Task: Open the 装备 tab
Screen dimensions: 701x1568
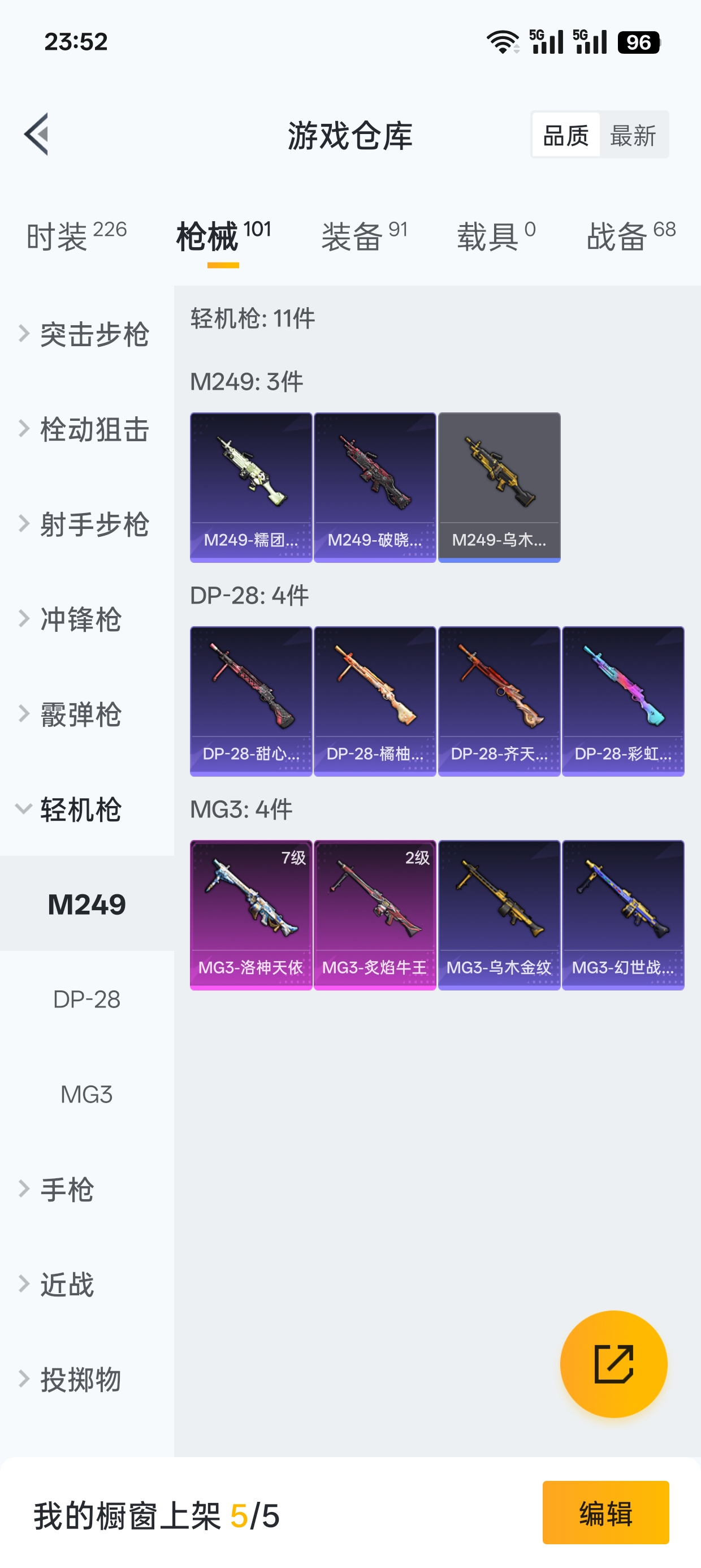Action: pyautogui.click(x=364, y=236)
